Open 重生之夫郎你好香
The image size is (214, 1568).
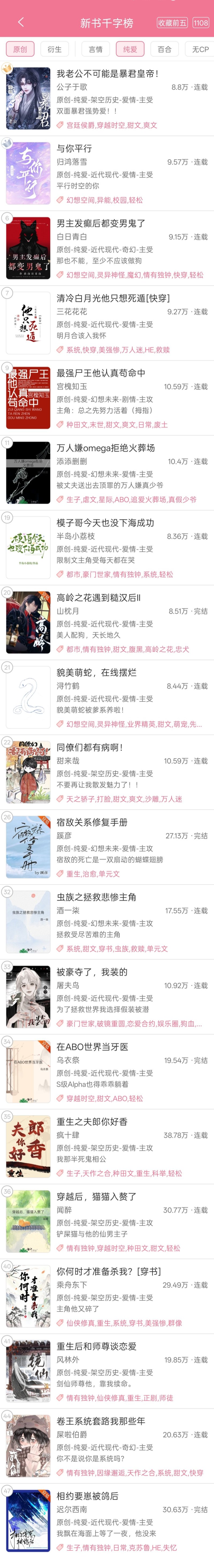tap(92, 1122)
